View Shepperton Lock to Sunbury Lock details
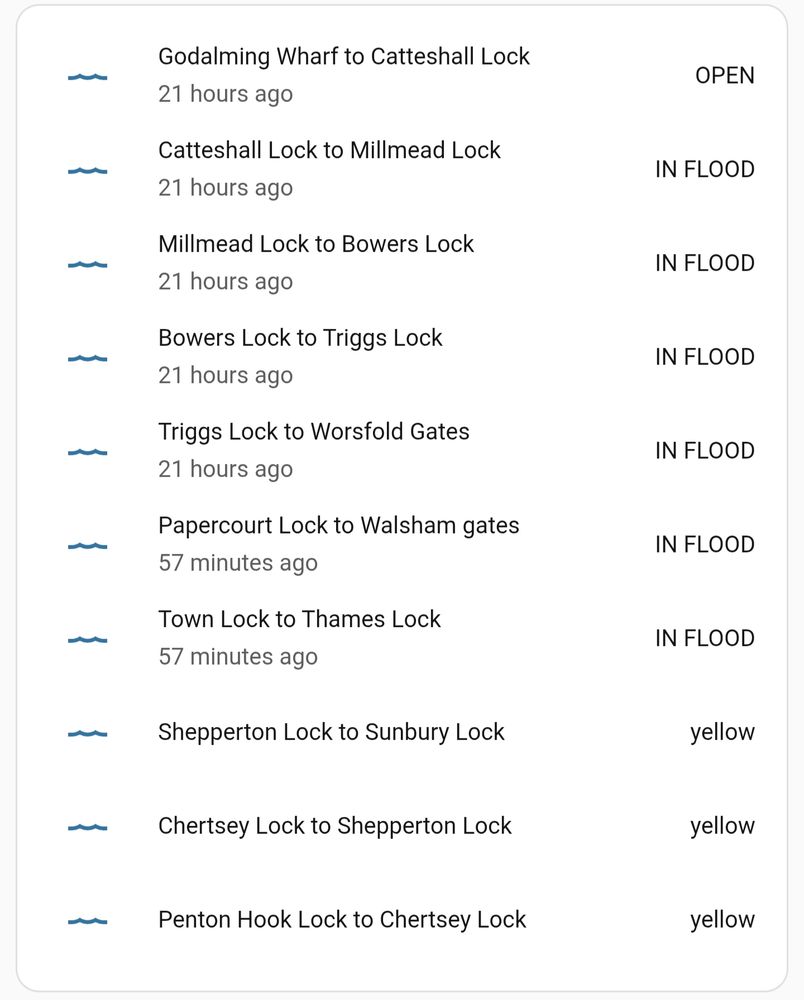This screenshot has height=1000, width=804. click(x=331, y=733)
